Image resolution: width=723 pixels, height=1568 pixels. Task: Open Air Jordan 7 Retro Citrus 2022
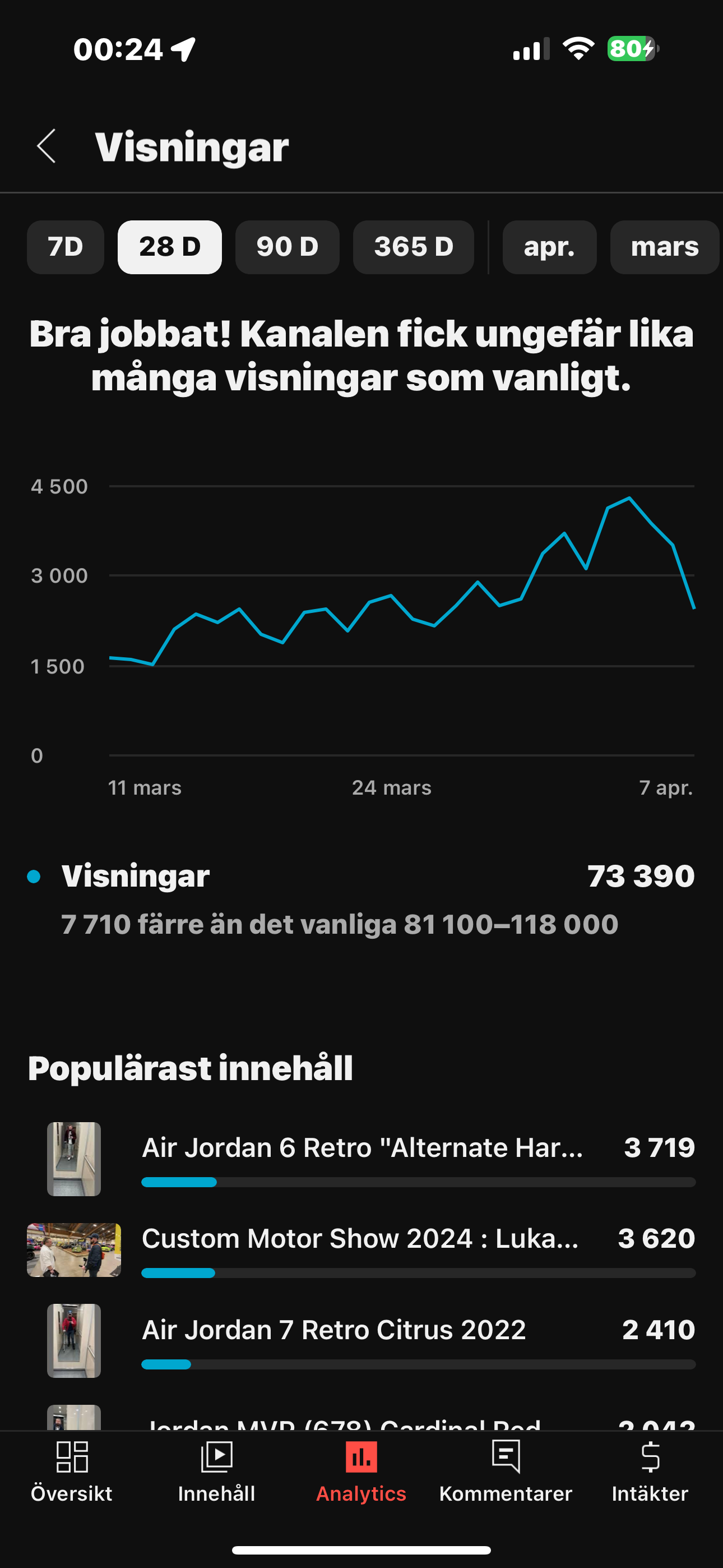click(361, 1341)
